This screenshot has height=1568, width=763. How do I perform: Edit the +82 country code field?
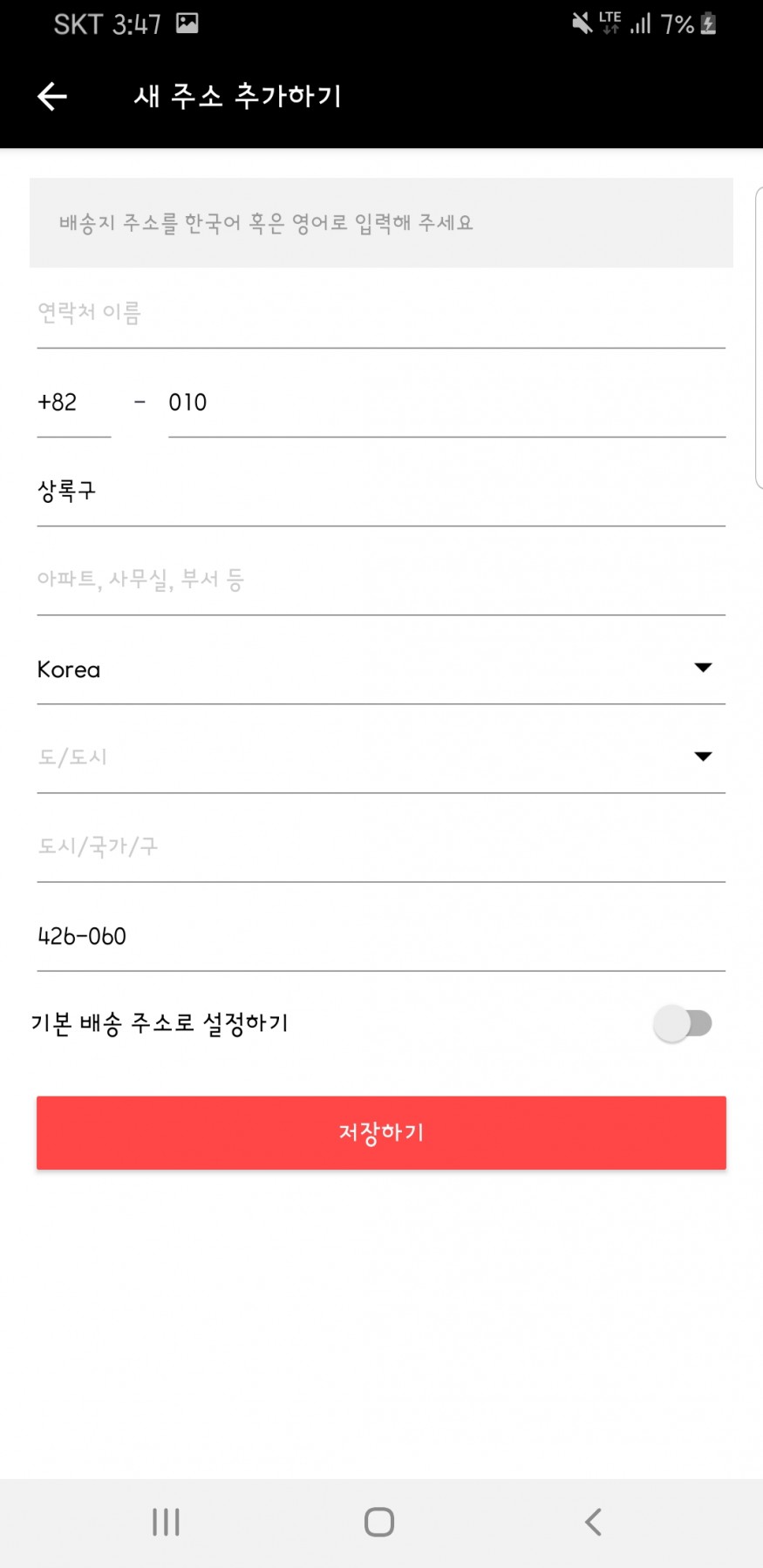pos(74,403)
